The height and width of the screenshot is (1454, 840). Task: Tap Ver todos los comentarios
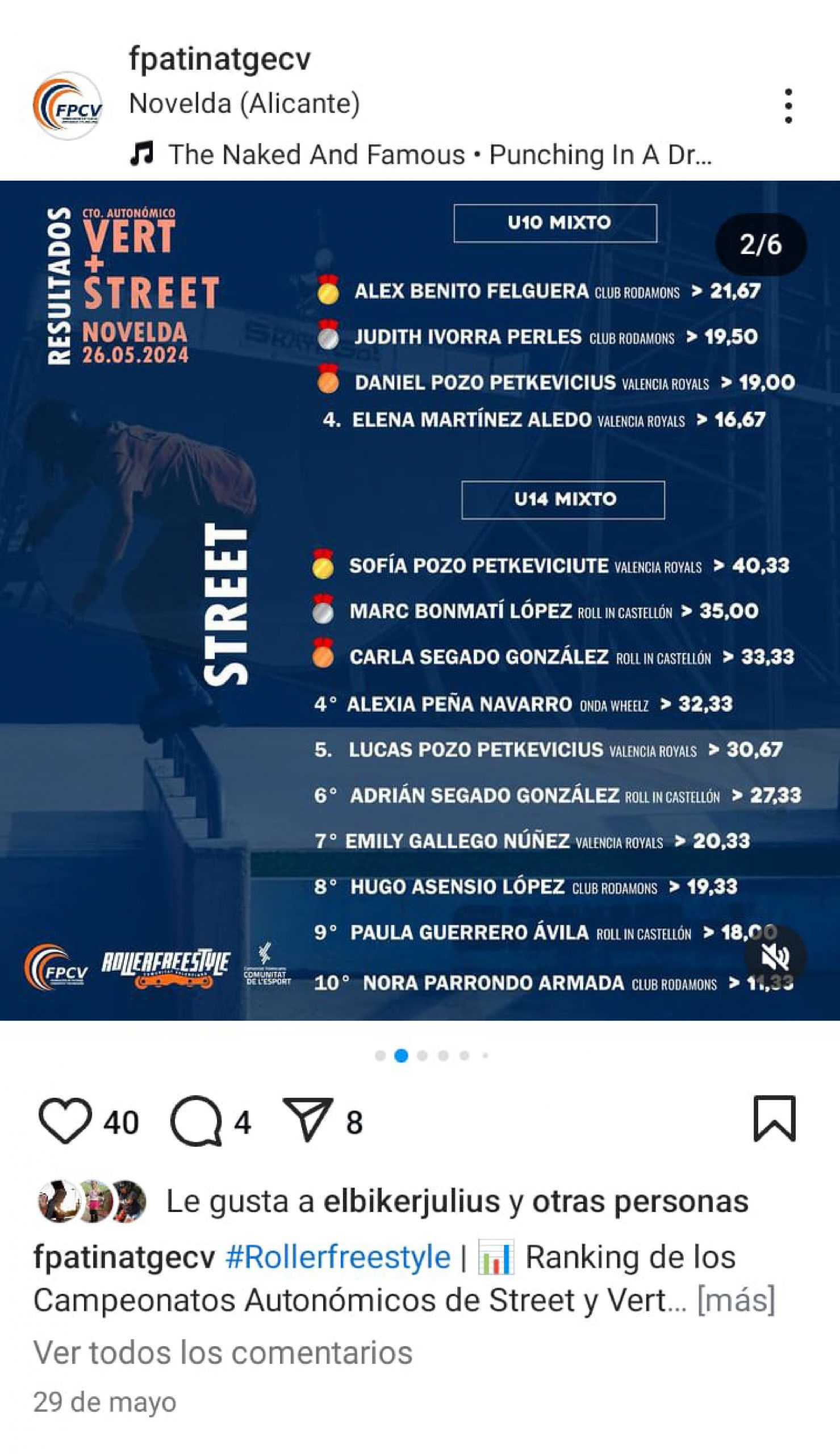pos(223,1352)
